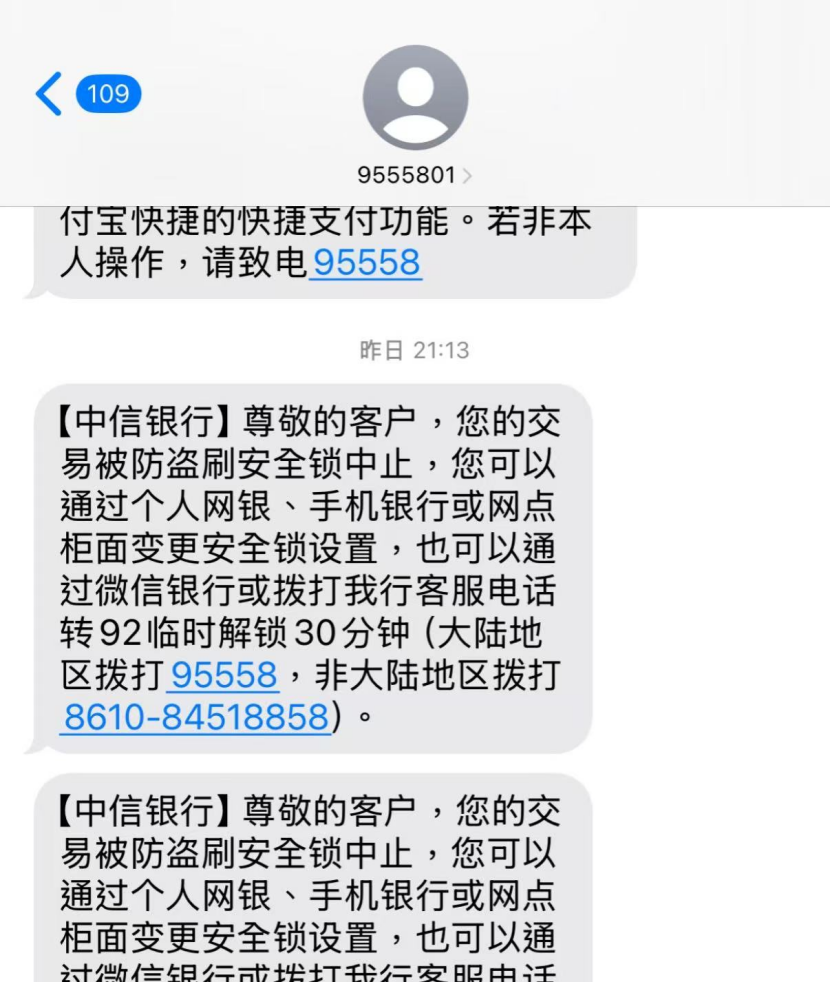Dial the 8610-84518858 overseas number
830x982 pixels.
click(x=195, y=717)
